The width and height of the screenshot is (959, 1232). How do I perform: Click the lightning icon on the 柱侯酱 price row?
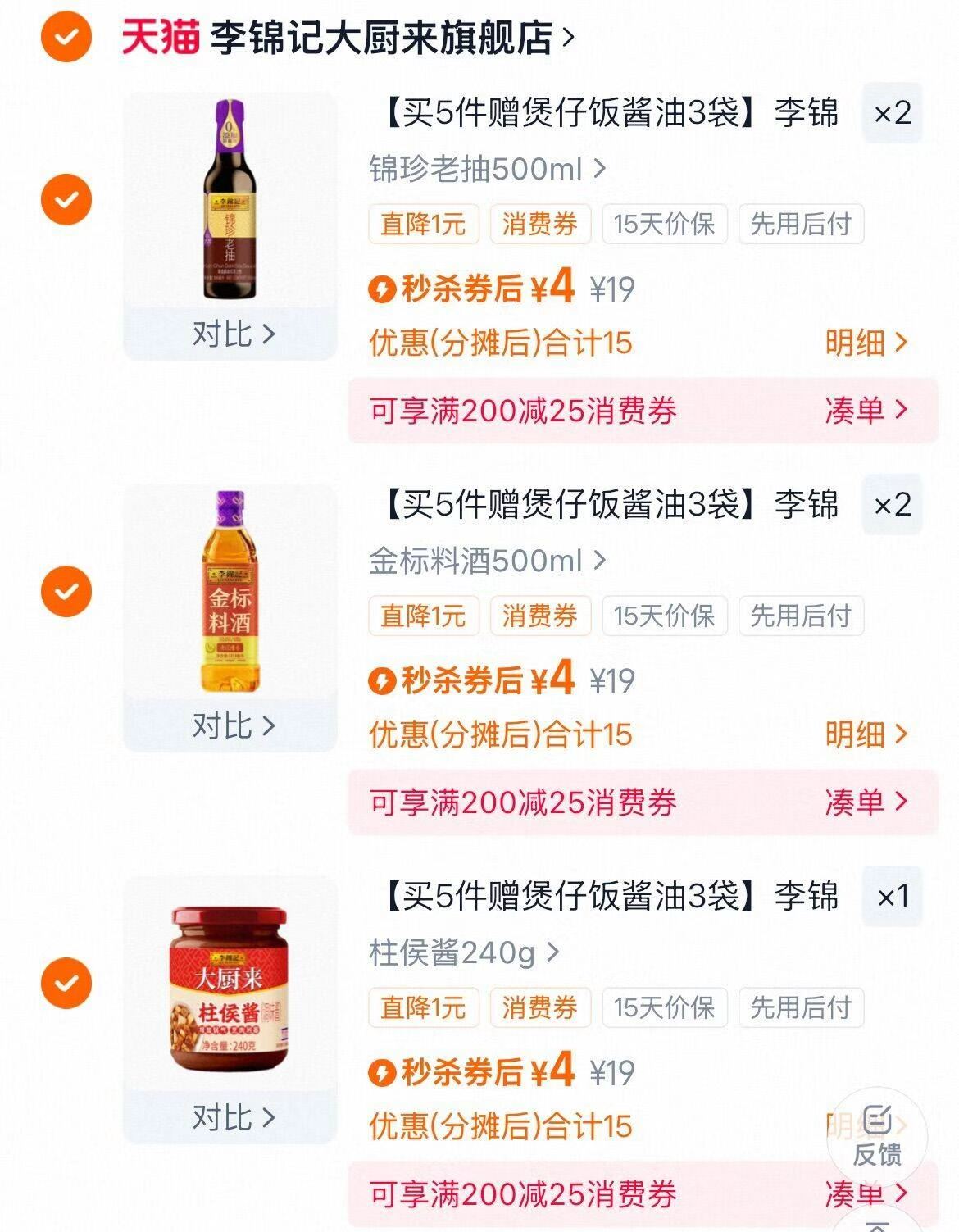pyautogui.click(x=384, y=1070)
